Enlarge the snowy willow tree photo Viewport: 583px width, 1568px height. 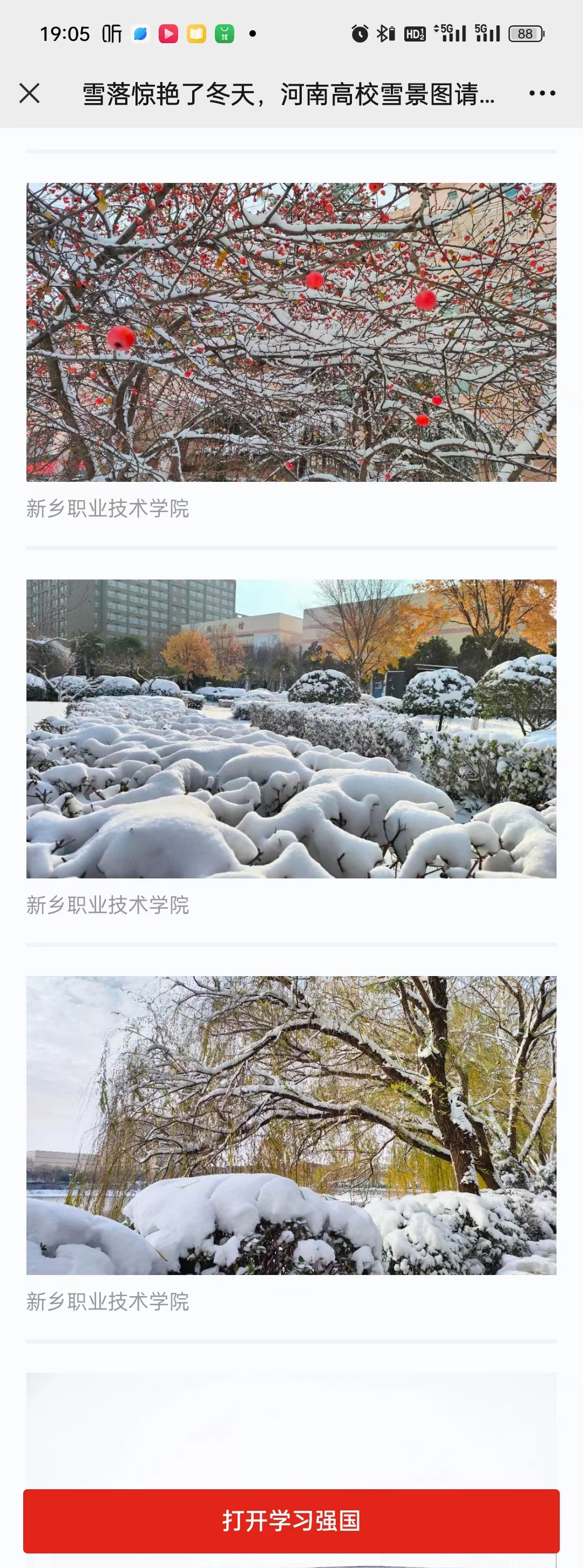coord(291,1125)
